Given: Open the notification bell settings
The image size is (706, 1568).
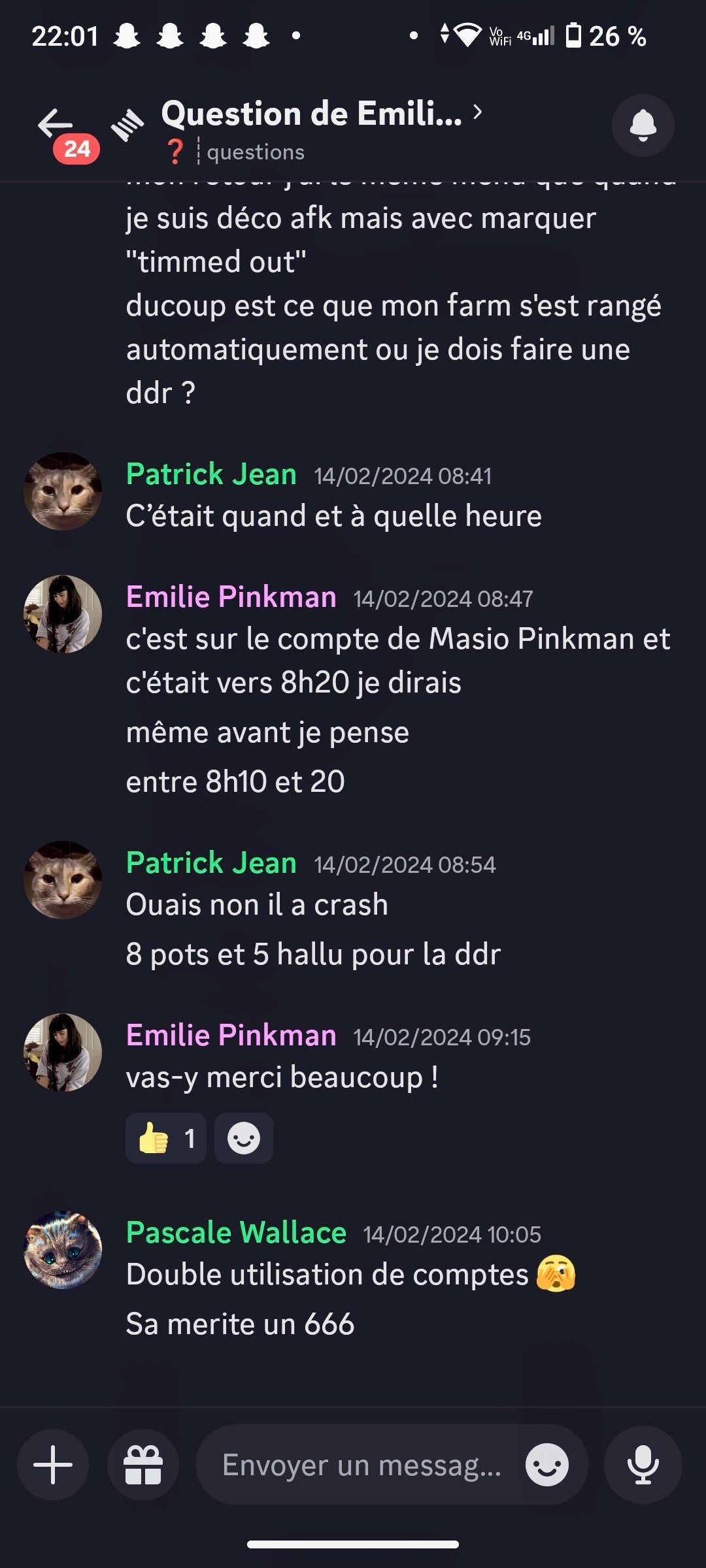Looking at the screenshot, I should click(x=643, y=125).
